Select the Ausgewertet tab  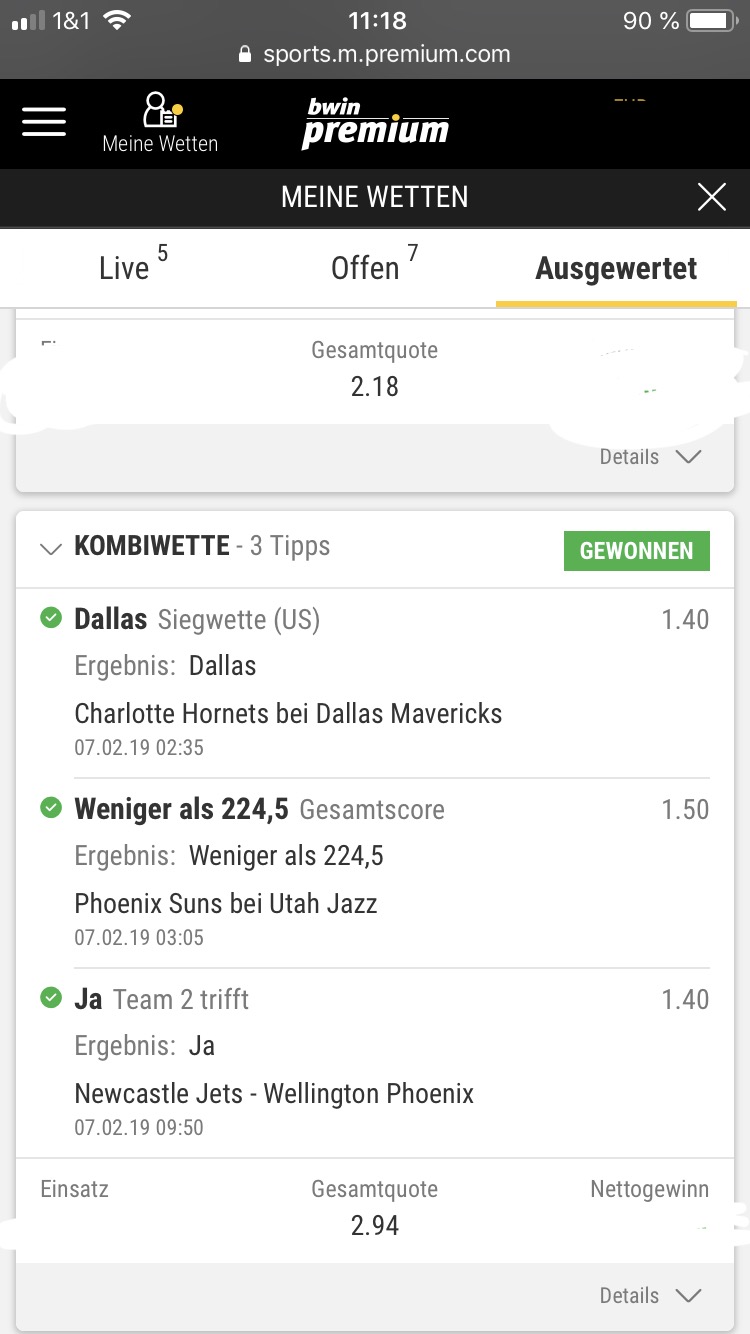[616, 268]
